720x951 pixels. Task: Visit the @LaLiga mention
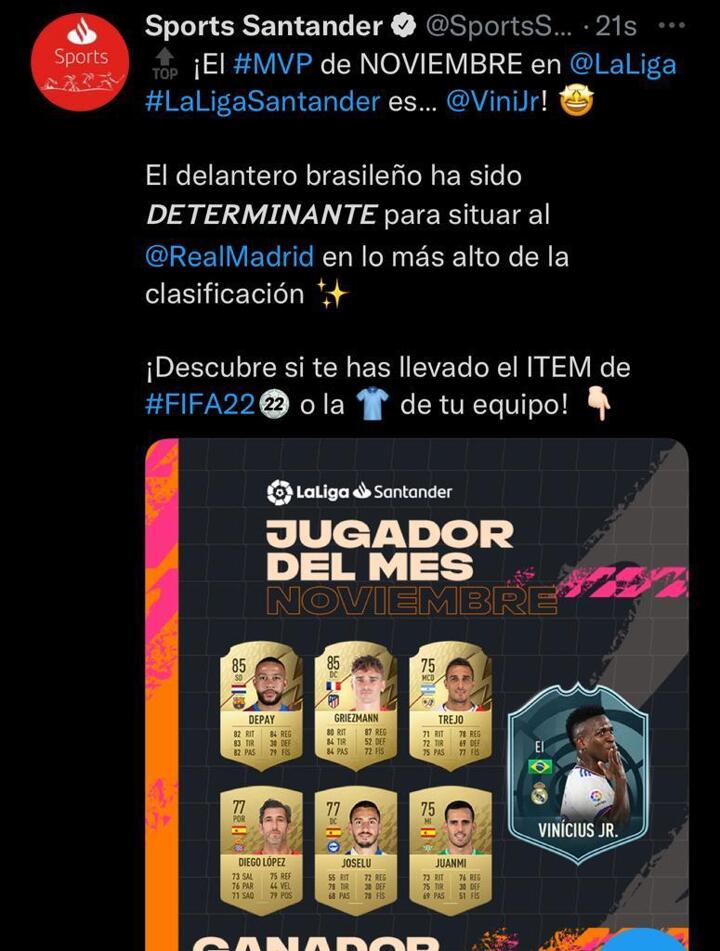click(x=622, y=65)
